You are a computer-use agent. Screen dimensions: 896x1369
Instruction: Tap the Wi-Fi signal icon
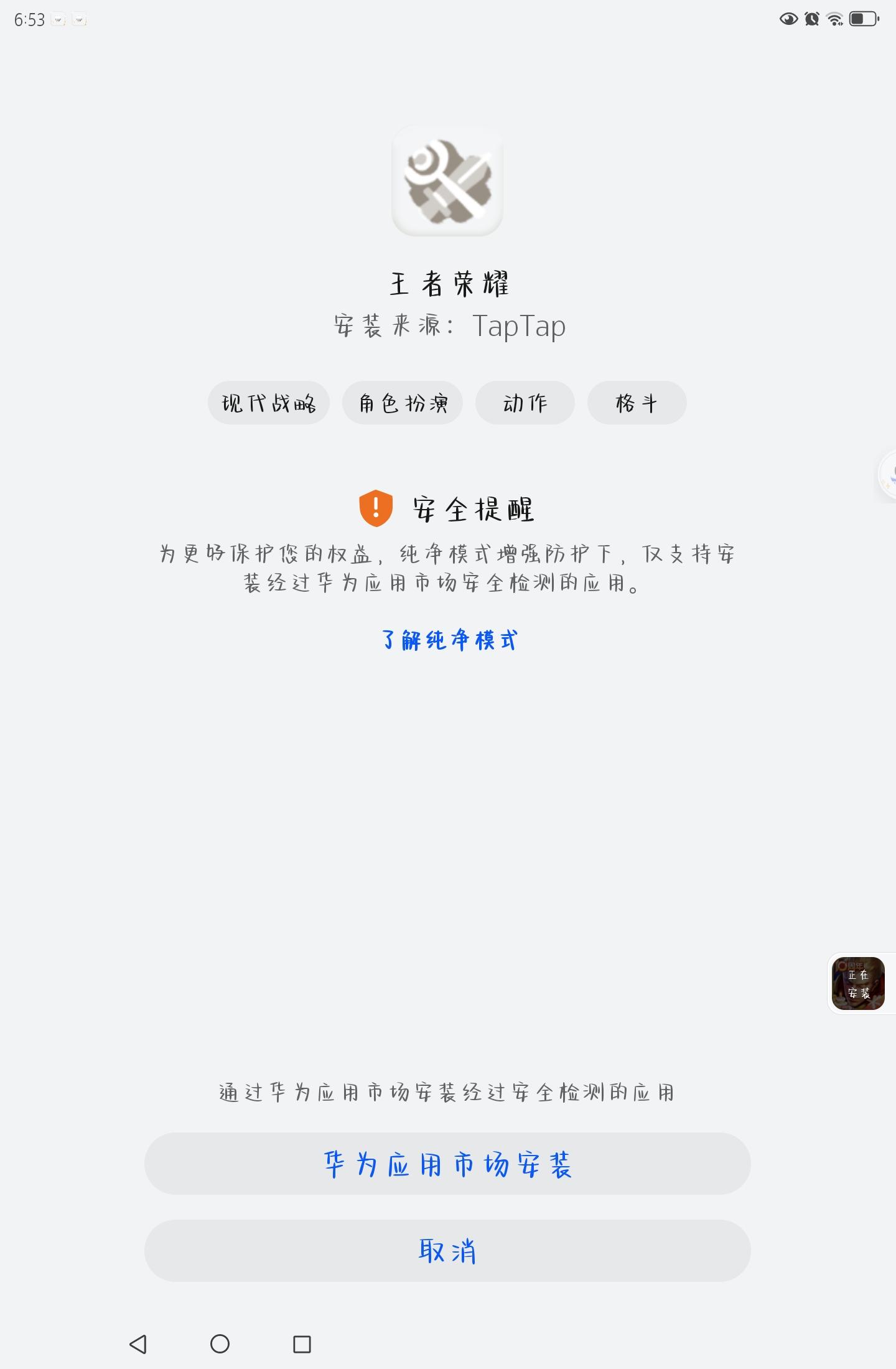833,19
